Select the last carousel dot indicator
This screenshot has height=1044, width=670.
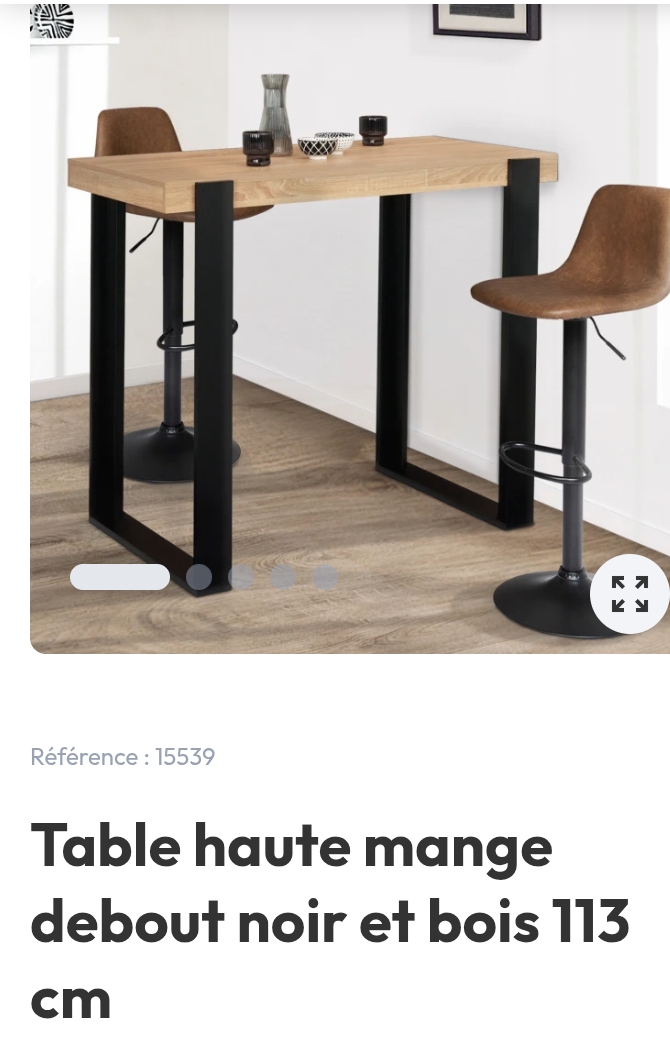[325, 577]
